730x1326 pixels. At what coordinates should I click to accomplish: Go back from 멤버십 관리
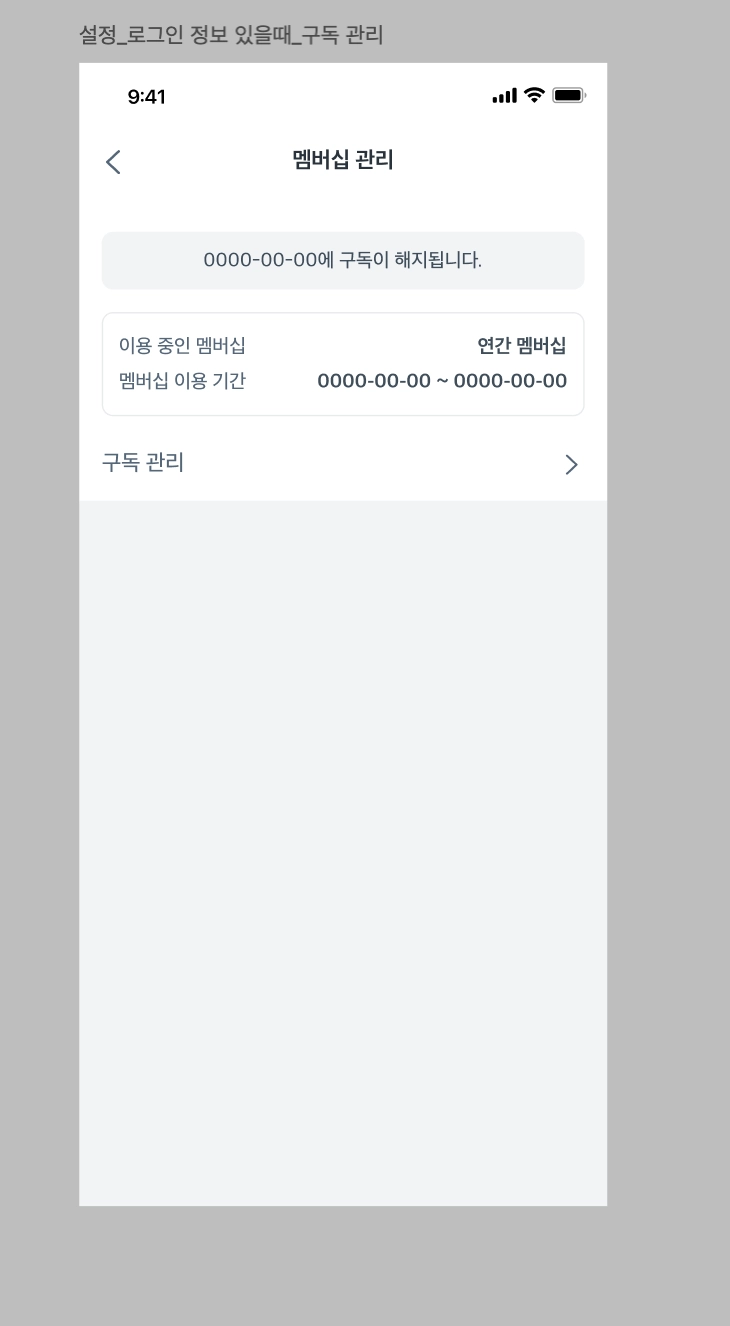tap(113, 162)
